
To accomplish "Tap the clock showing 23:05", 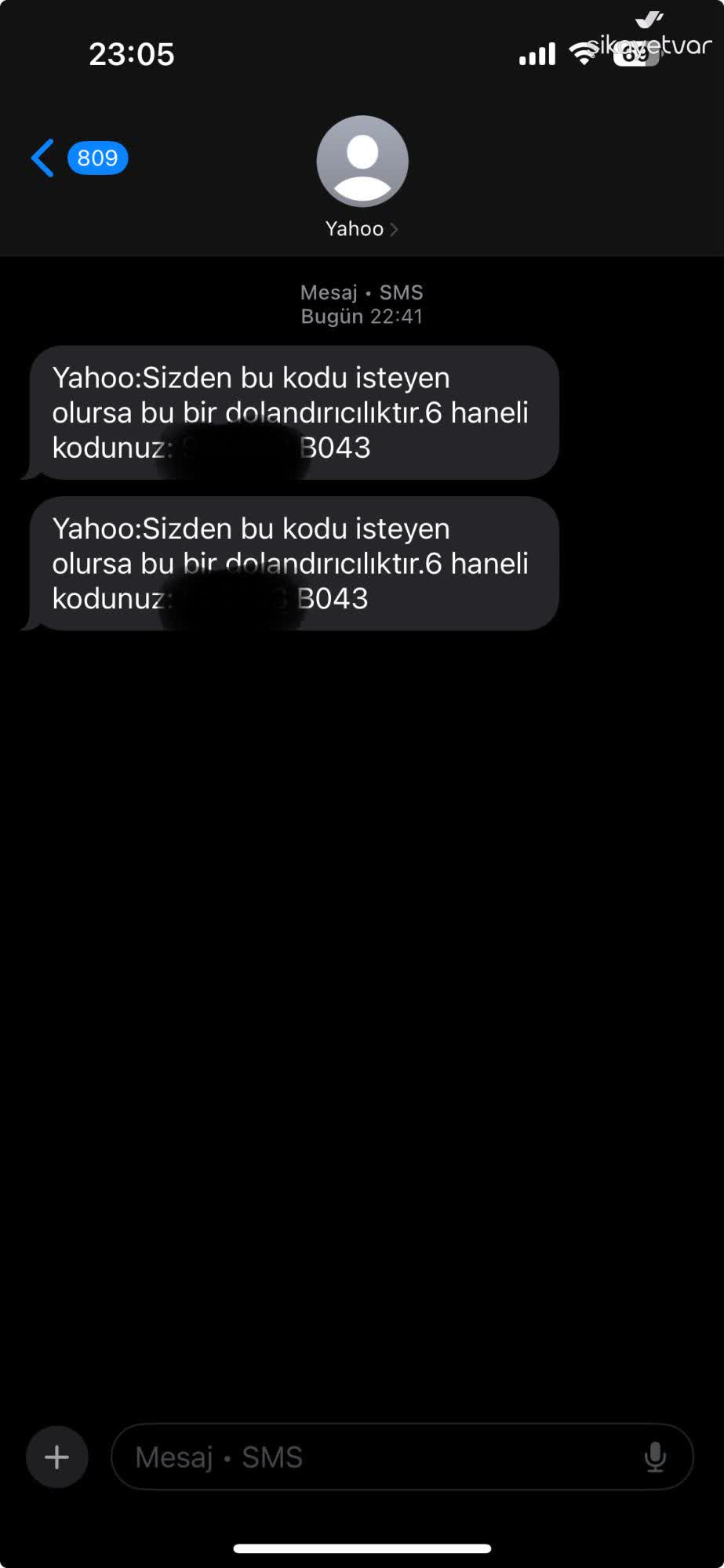I will (132, 53).
